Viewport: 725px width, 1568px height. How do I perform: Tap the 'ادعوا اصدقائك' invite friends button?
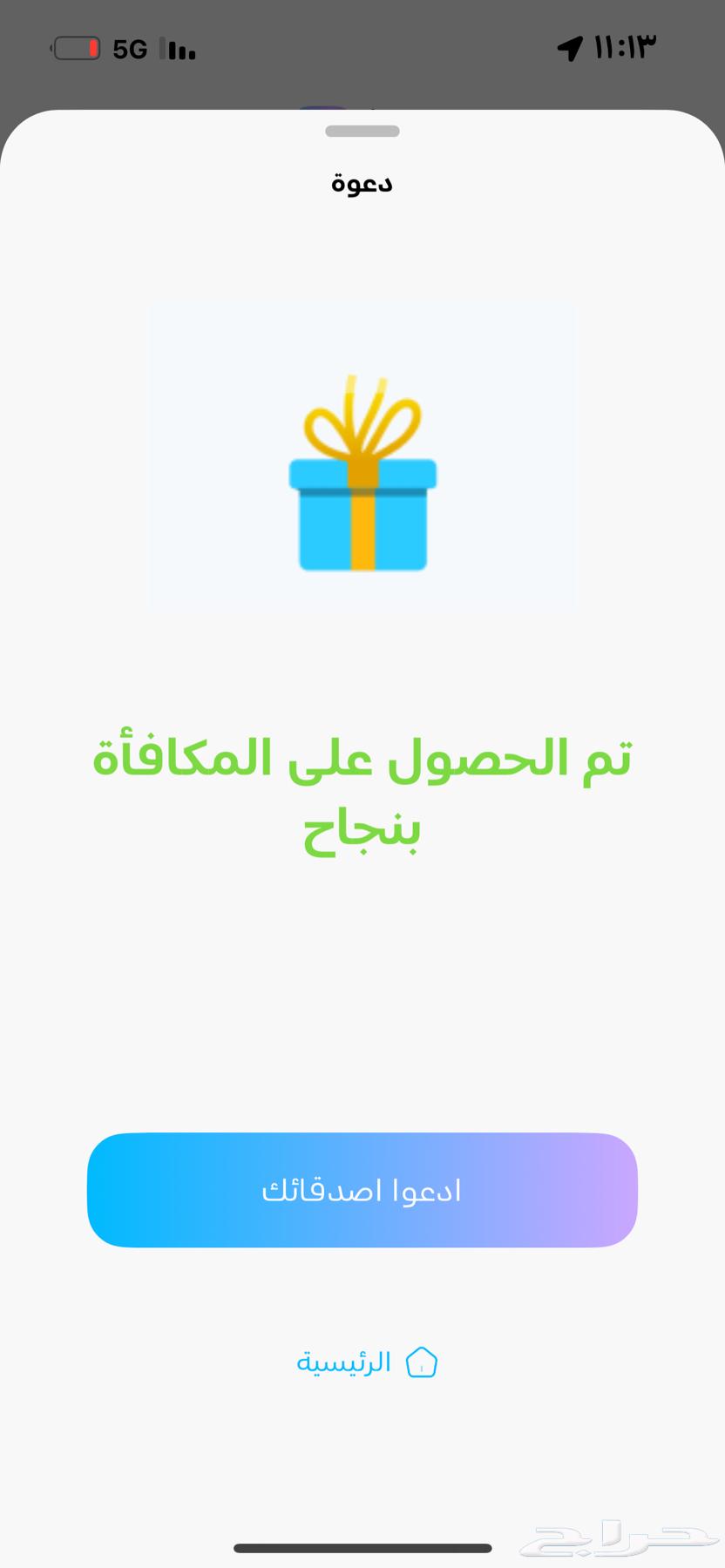[x=362, y=1190]
